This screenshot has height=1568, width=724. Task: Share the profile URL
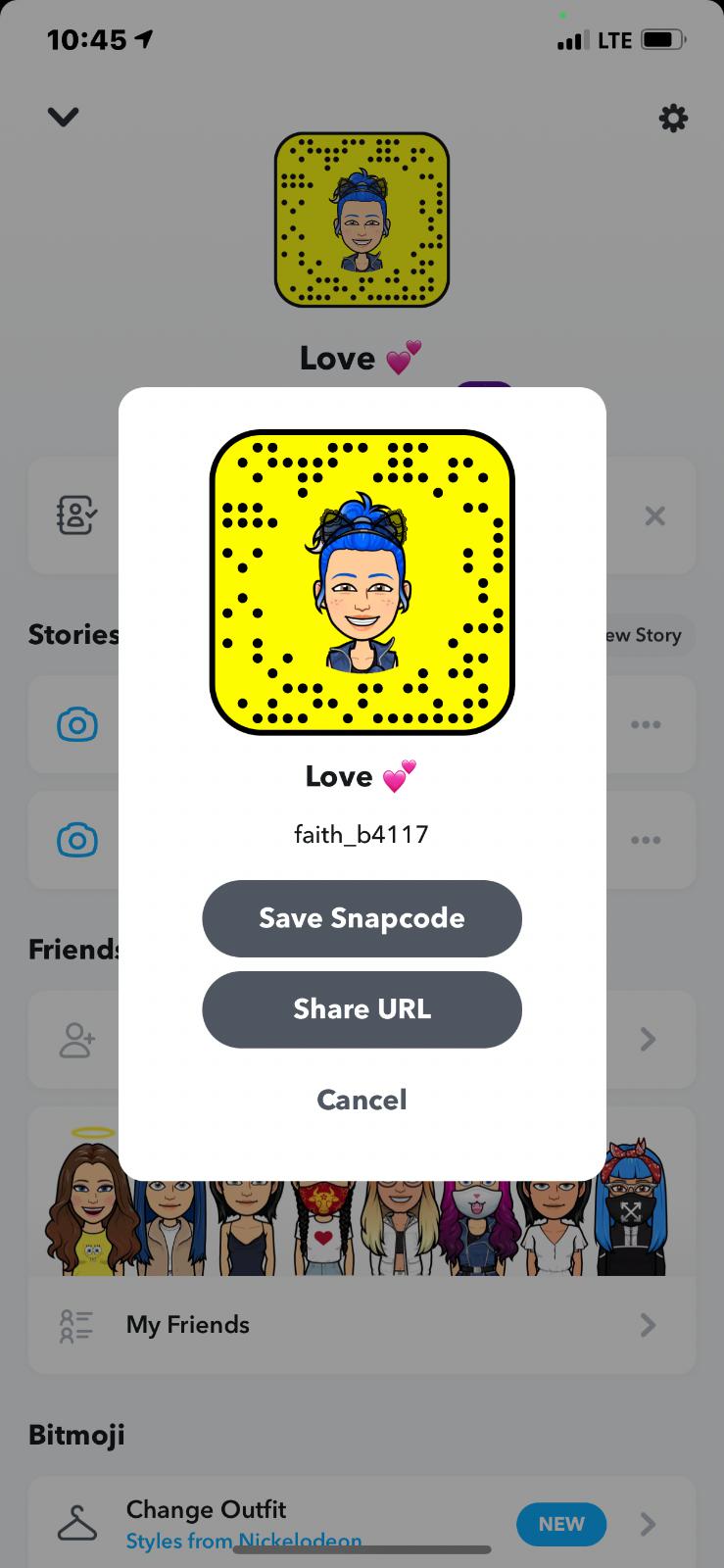pos(362,1009)
